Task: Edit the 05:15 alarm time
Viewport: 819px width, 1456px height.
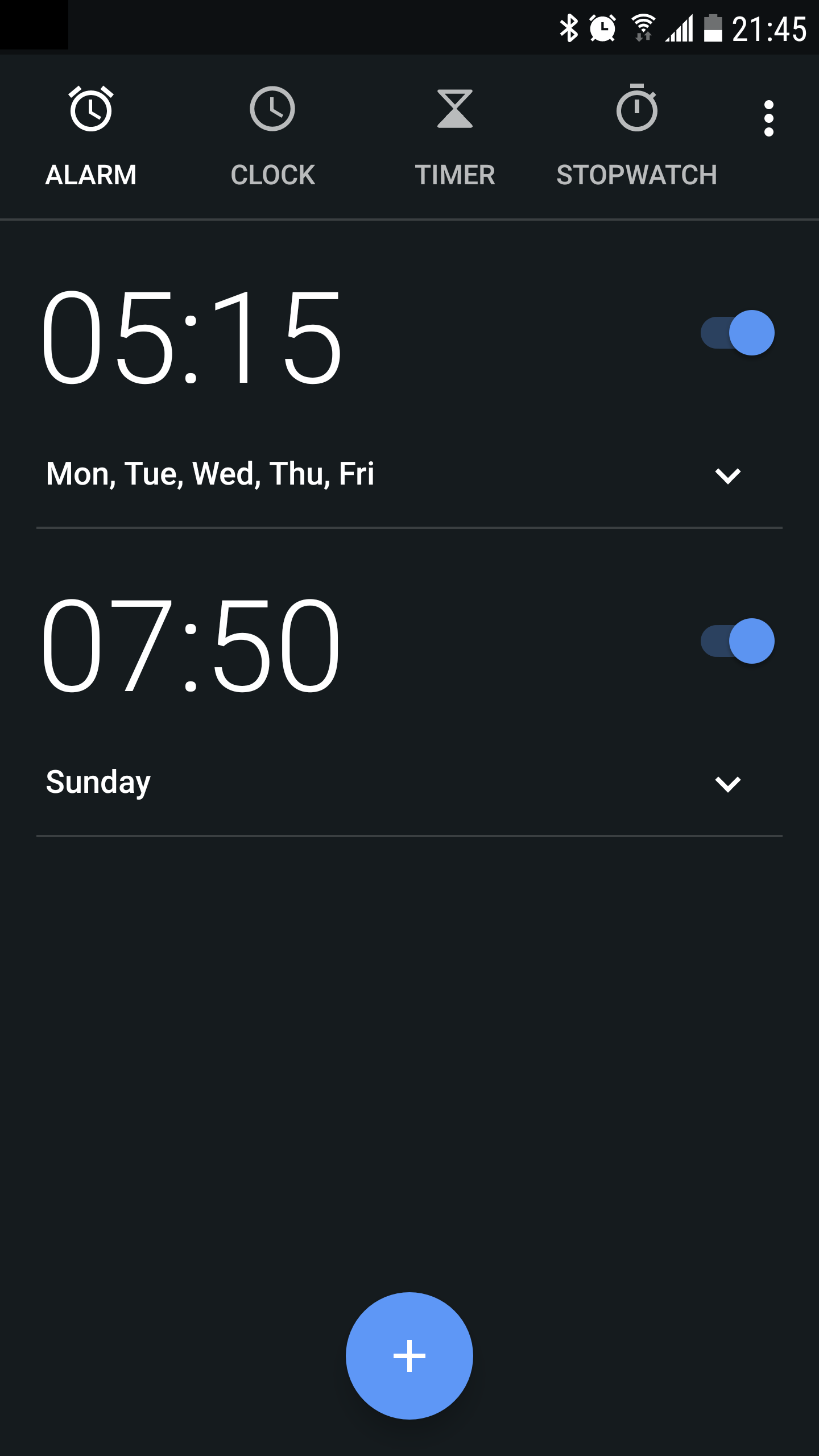Action: click(192, 337)
